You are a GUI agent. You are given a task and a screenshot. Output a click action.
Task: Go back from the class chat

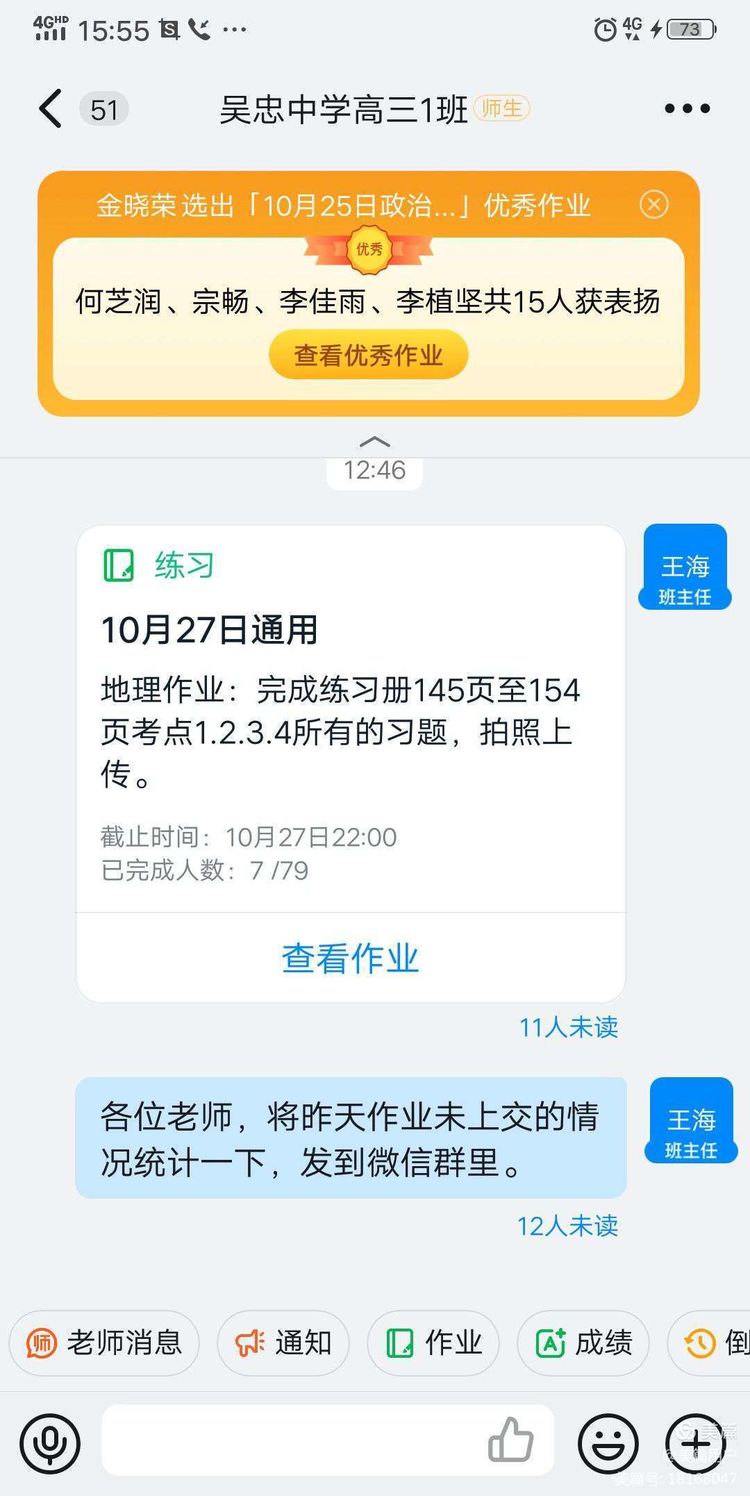[x=50, y=109]
